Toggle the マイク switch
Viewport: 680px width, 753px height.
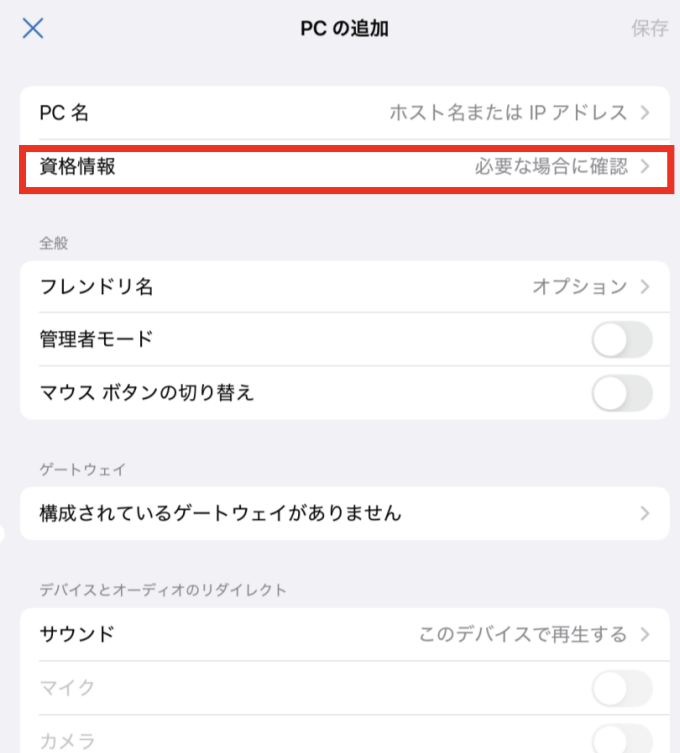tap(621, 687)
